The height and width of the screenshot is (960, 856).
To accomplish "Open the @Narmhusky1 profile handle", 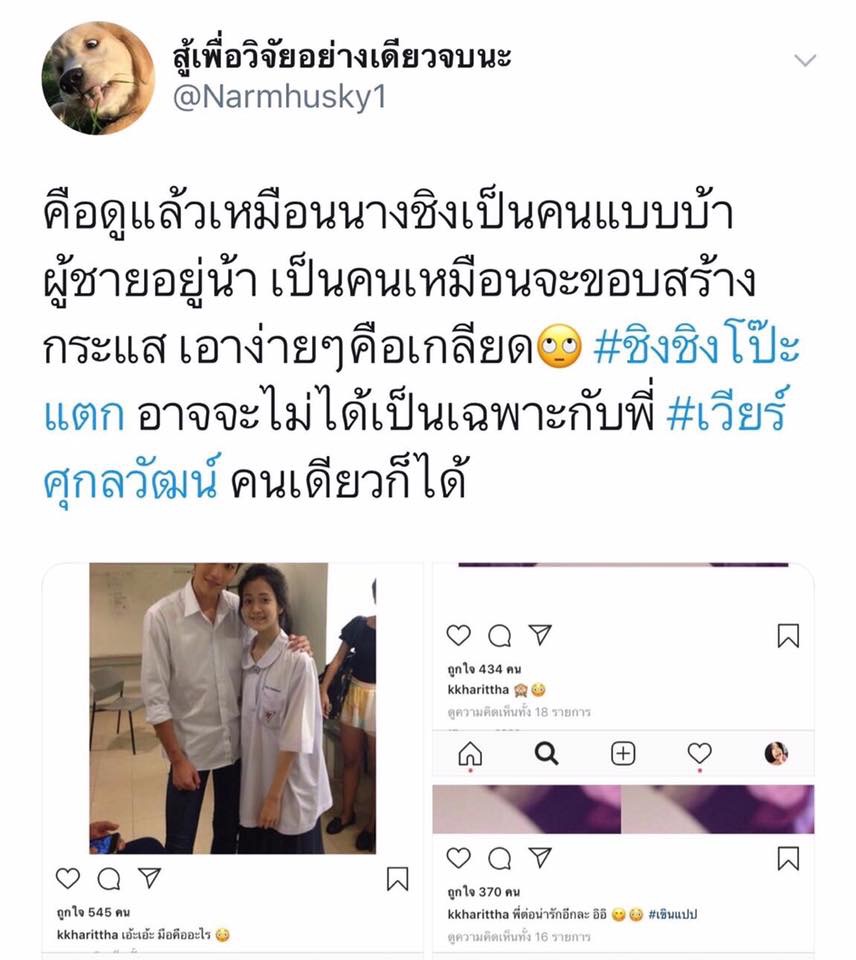I will tap(280, 98).
